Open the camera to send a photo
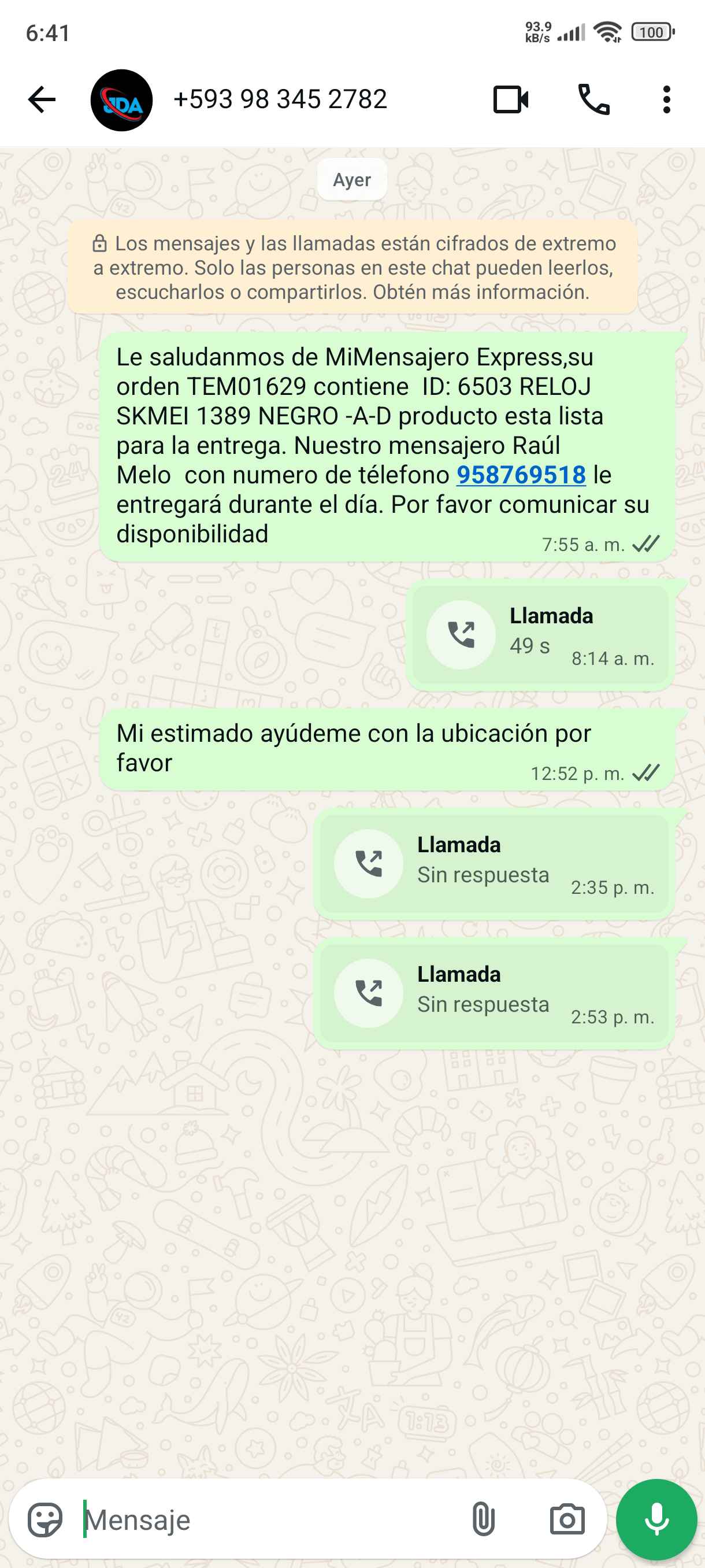The image size is (705, 1568). pos(567,1520)
